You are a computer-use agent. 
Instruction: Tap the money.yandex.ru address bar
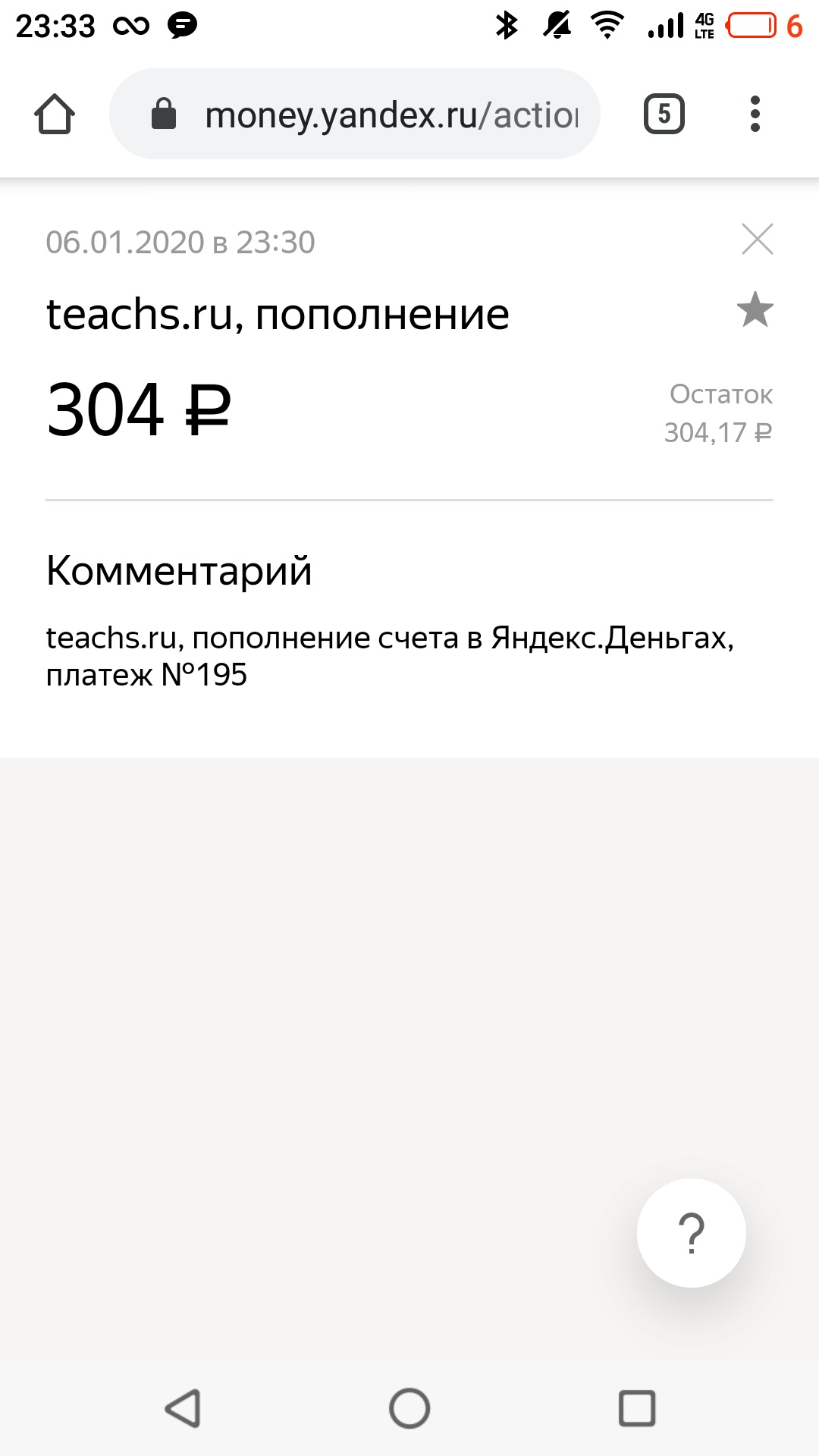point(355,114)
